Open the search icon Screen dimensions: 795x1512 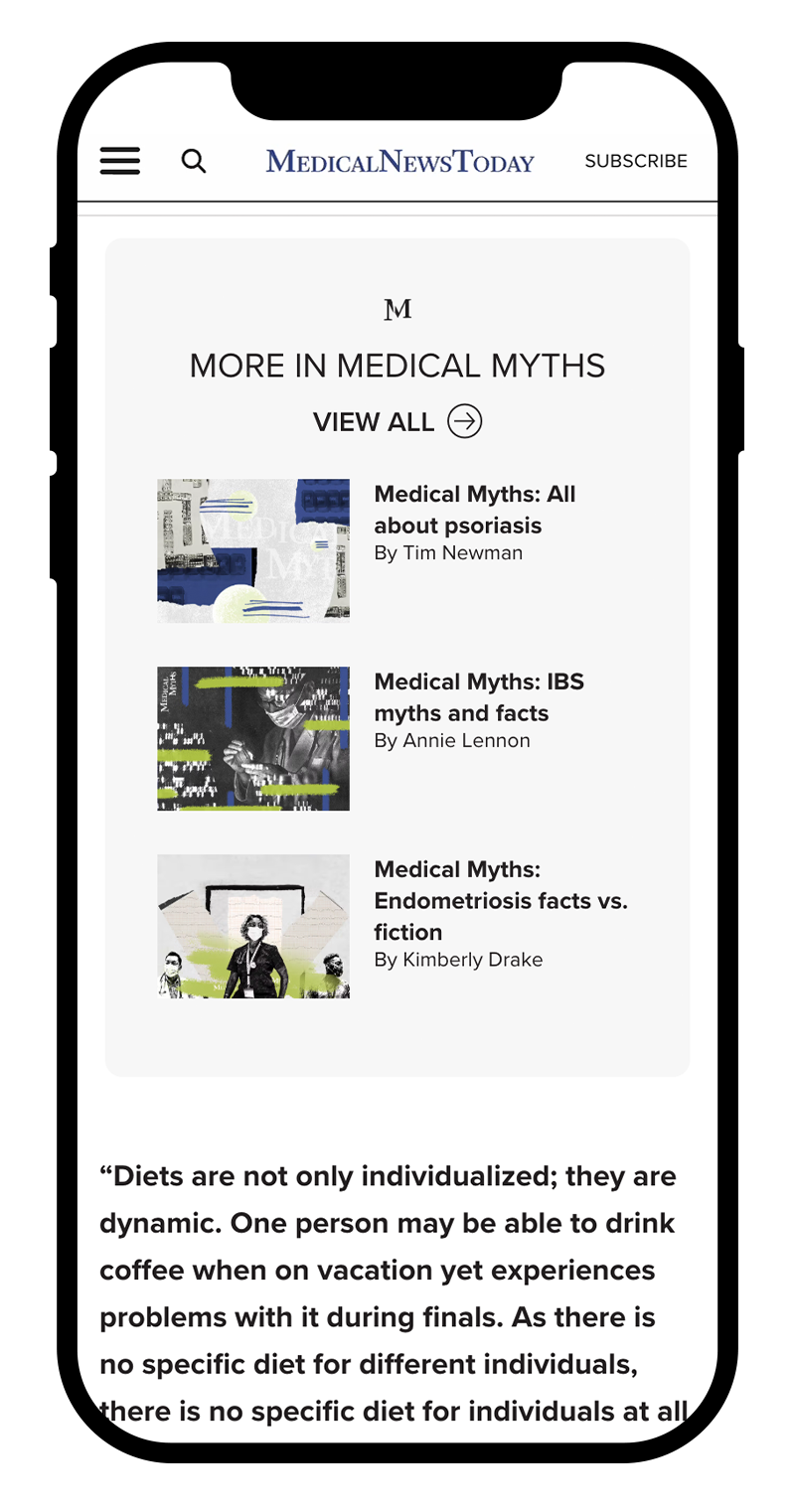[x=194, y=161]
